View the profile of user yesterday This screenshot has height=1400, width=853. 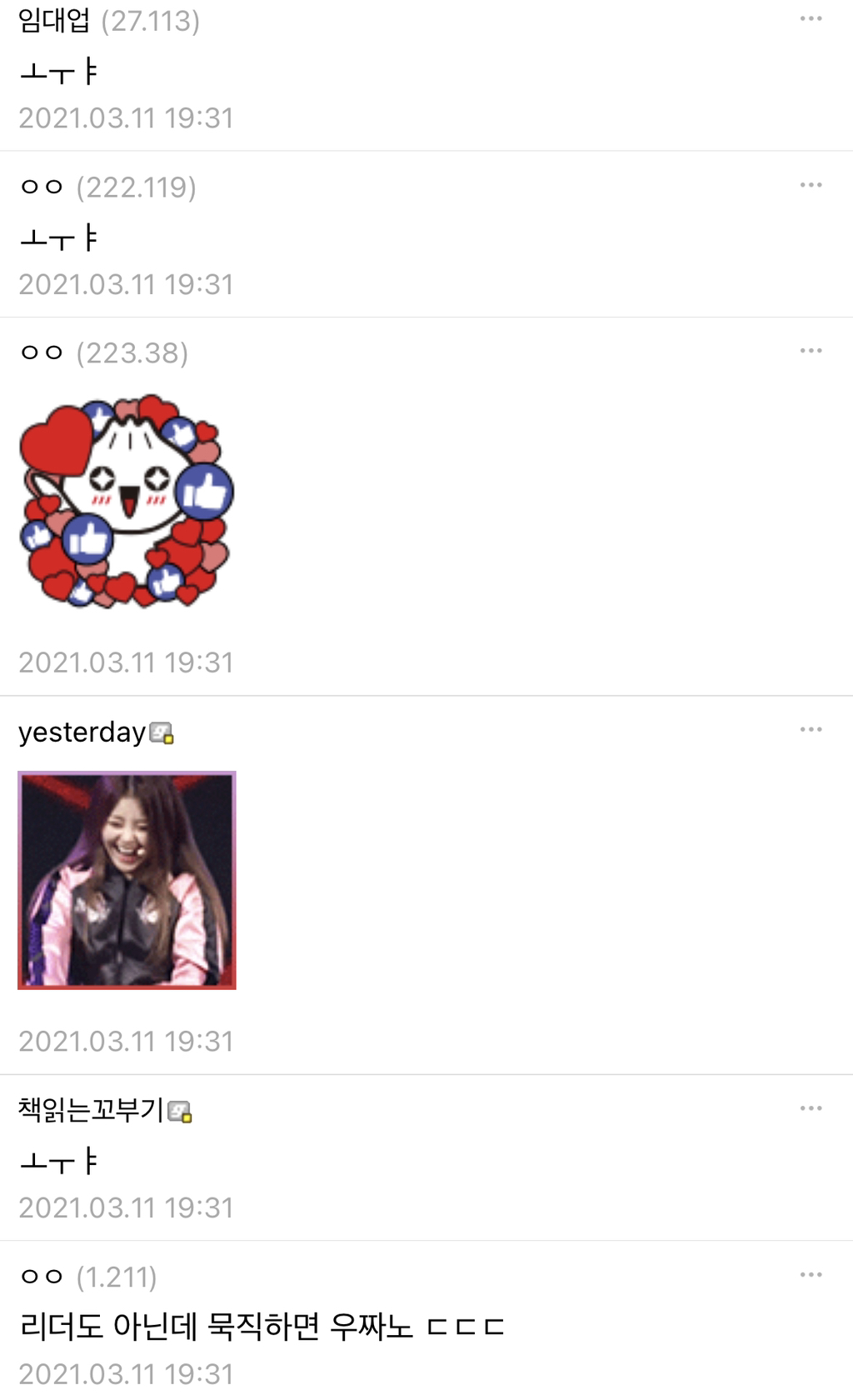coord(82,732)
